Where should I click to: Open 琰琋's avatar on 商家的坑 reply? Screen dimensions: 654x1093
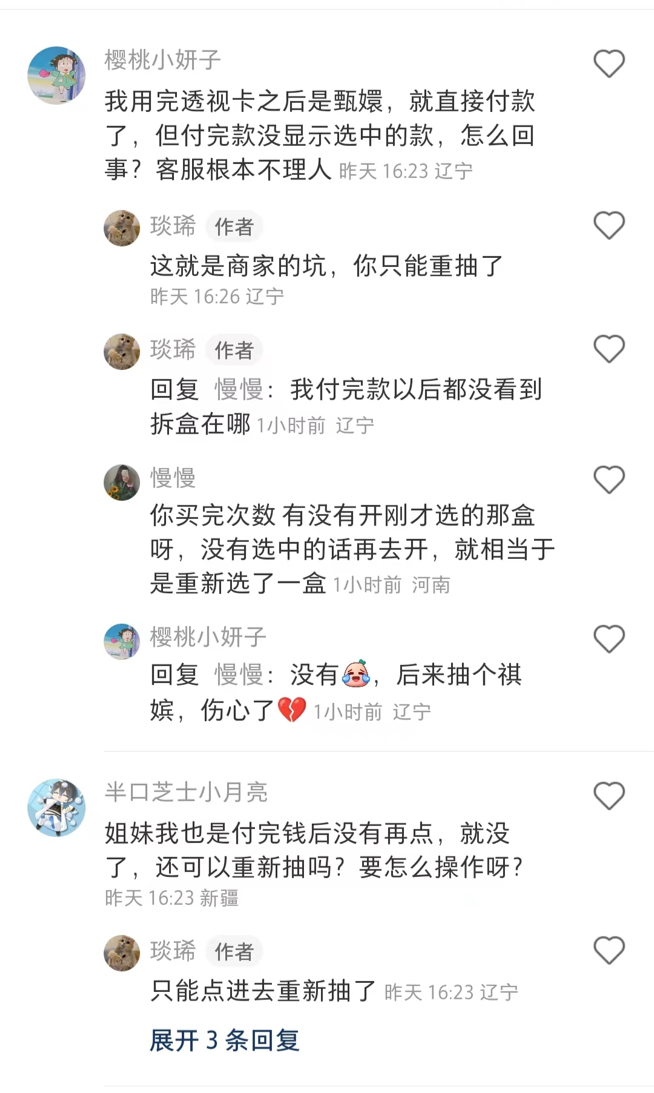coord(122,228)
